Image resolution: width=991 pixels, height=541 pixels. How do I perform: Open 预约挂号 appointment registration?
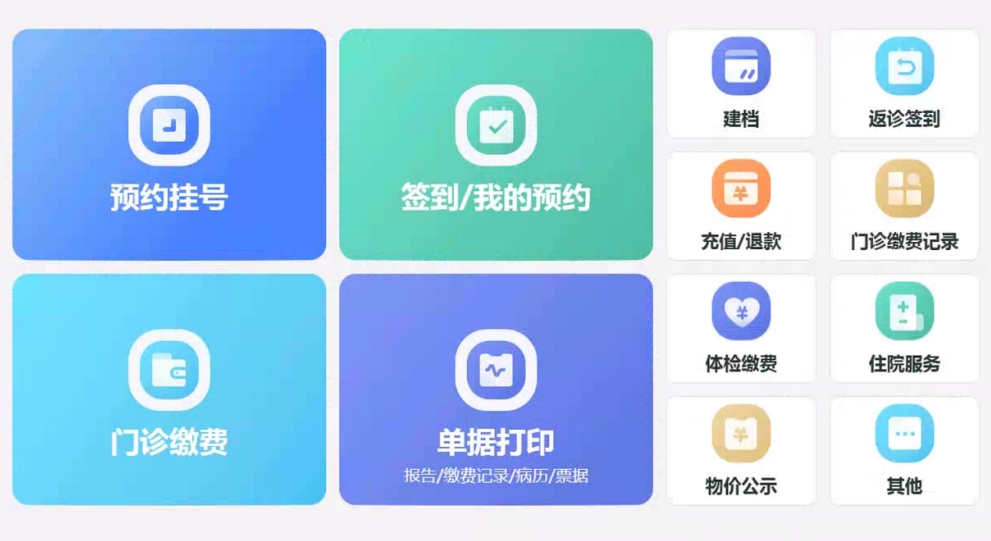coord(169,145)
